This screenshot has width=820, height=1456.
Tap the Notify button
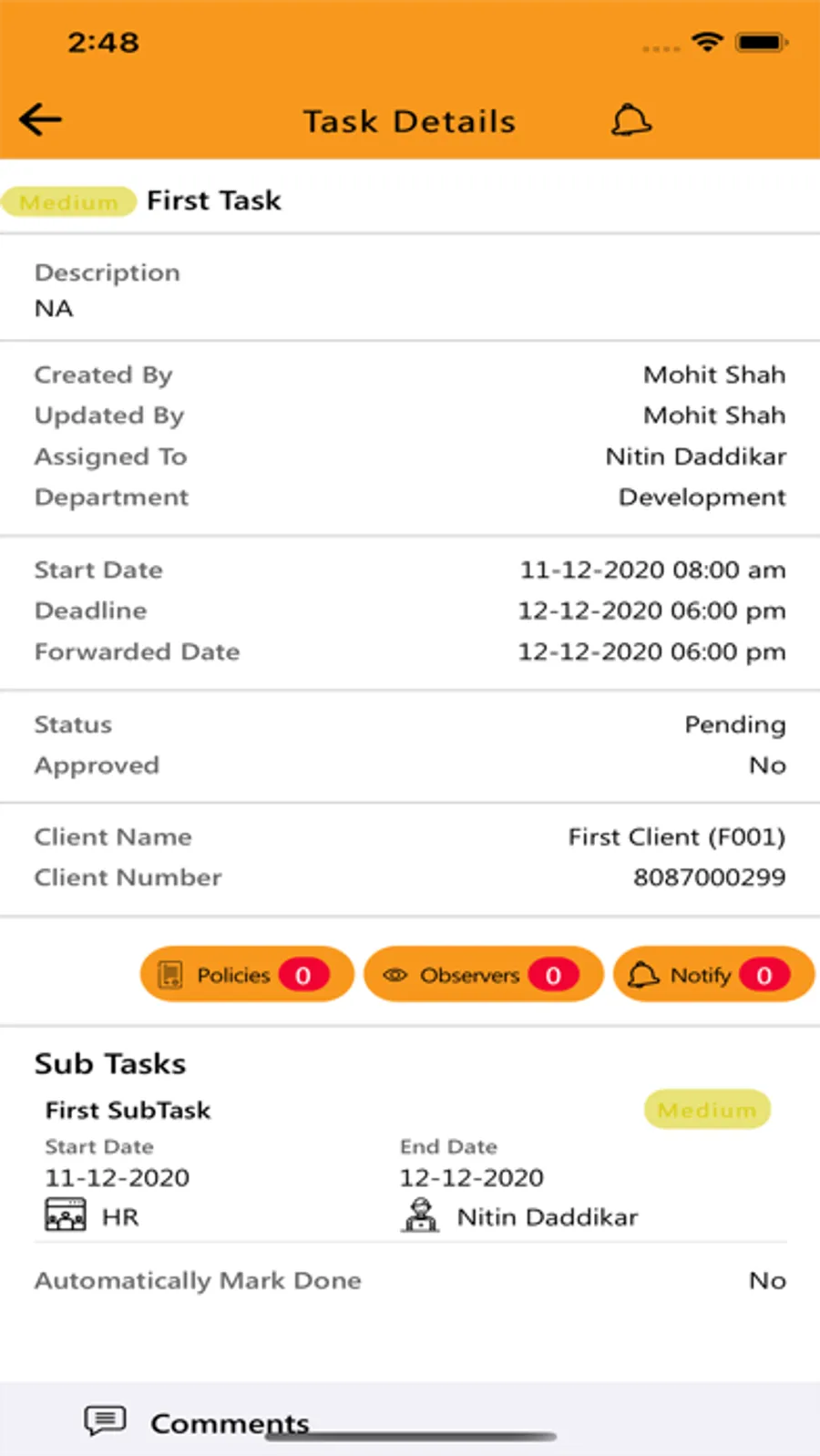coord(713,974)
